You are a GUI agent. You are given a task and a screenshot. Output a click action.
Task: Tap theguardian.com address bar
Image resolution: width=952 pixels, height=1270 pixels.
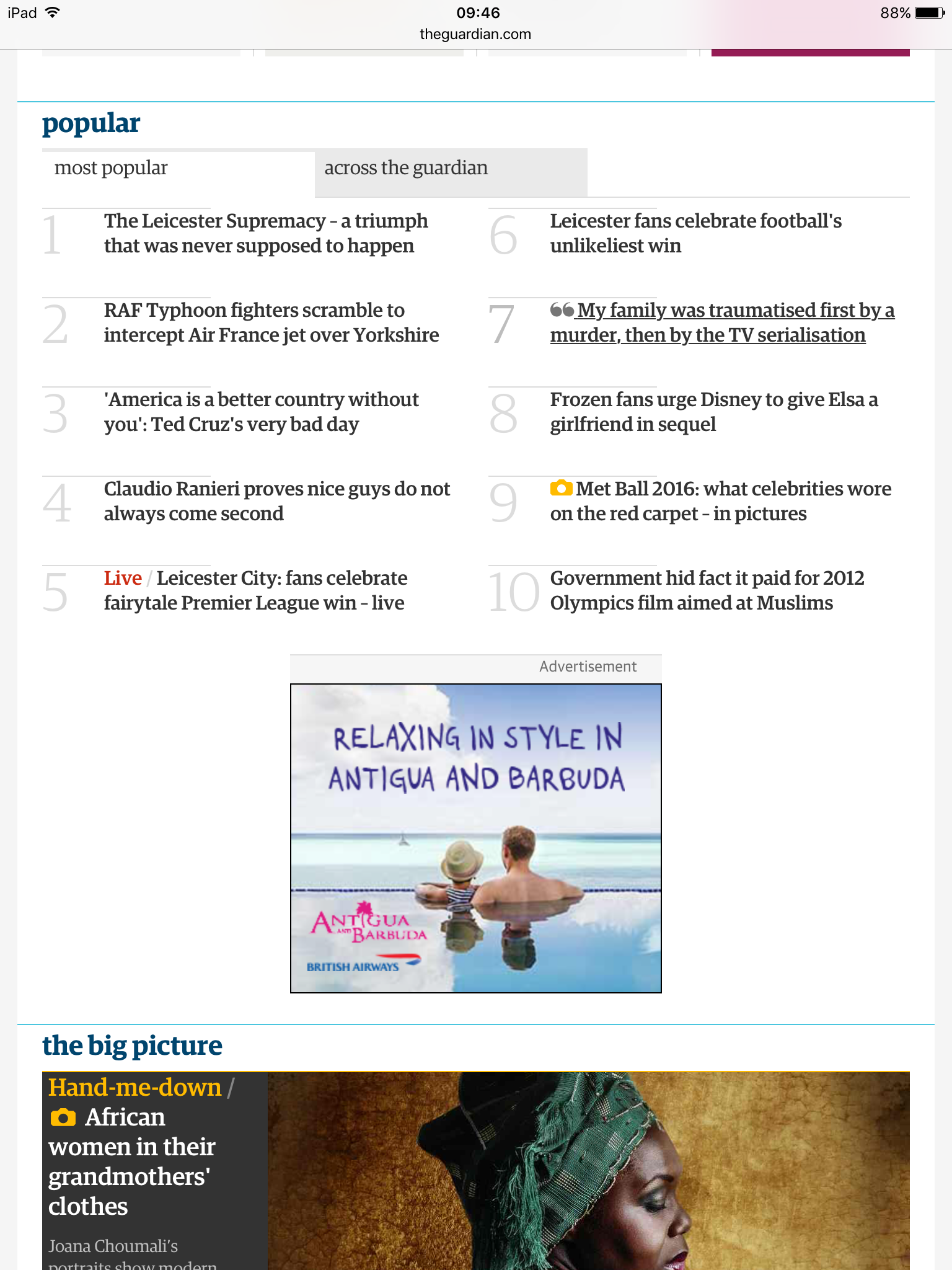click(475, 34)
